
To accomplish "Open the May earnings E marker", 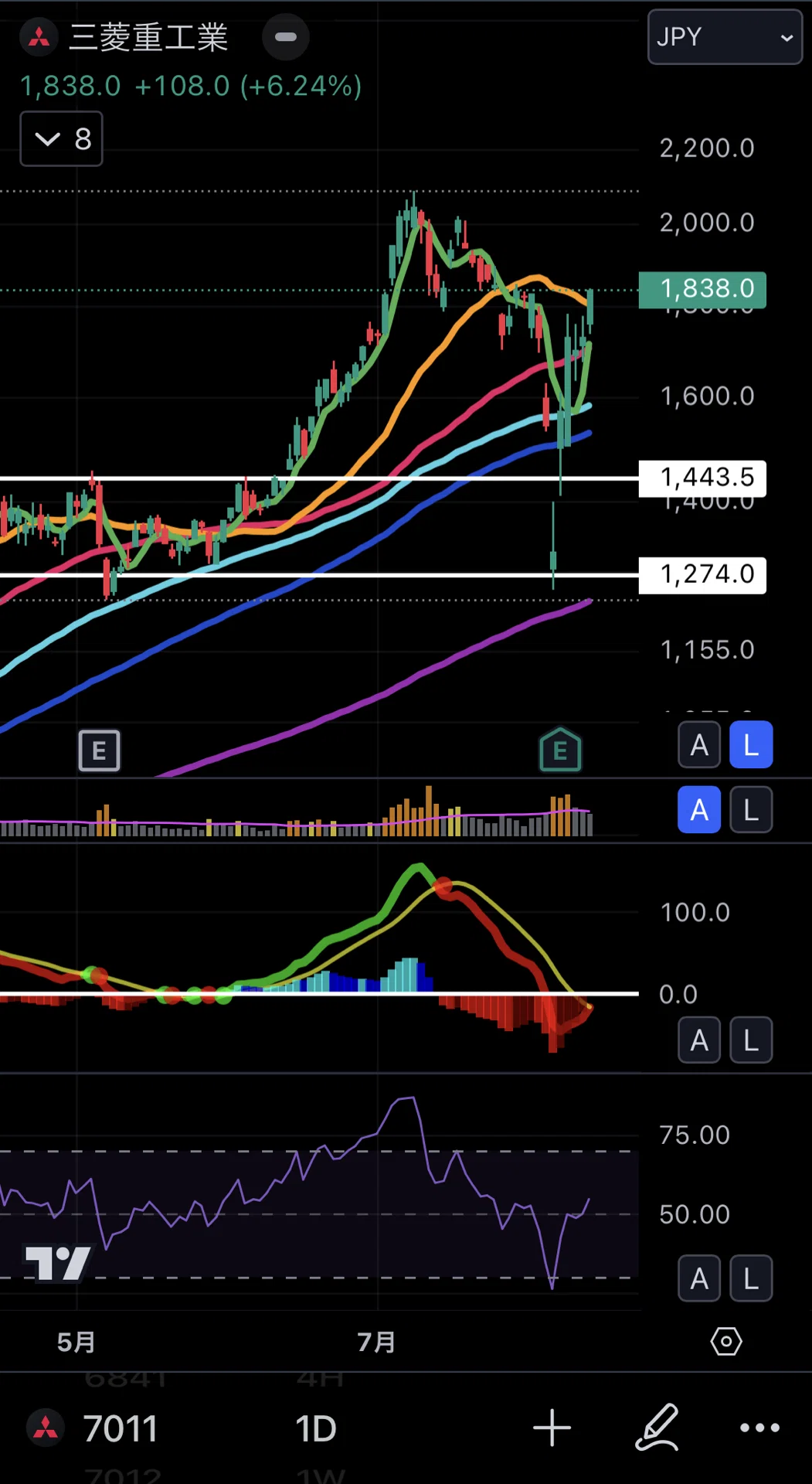I will [x=100, y=751].
